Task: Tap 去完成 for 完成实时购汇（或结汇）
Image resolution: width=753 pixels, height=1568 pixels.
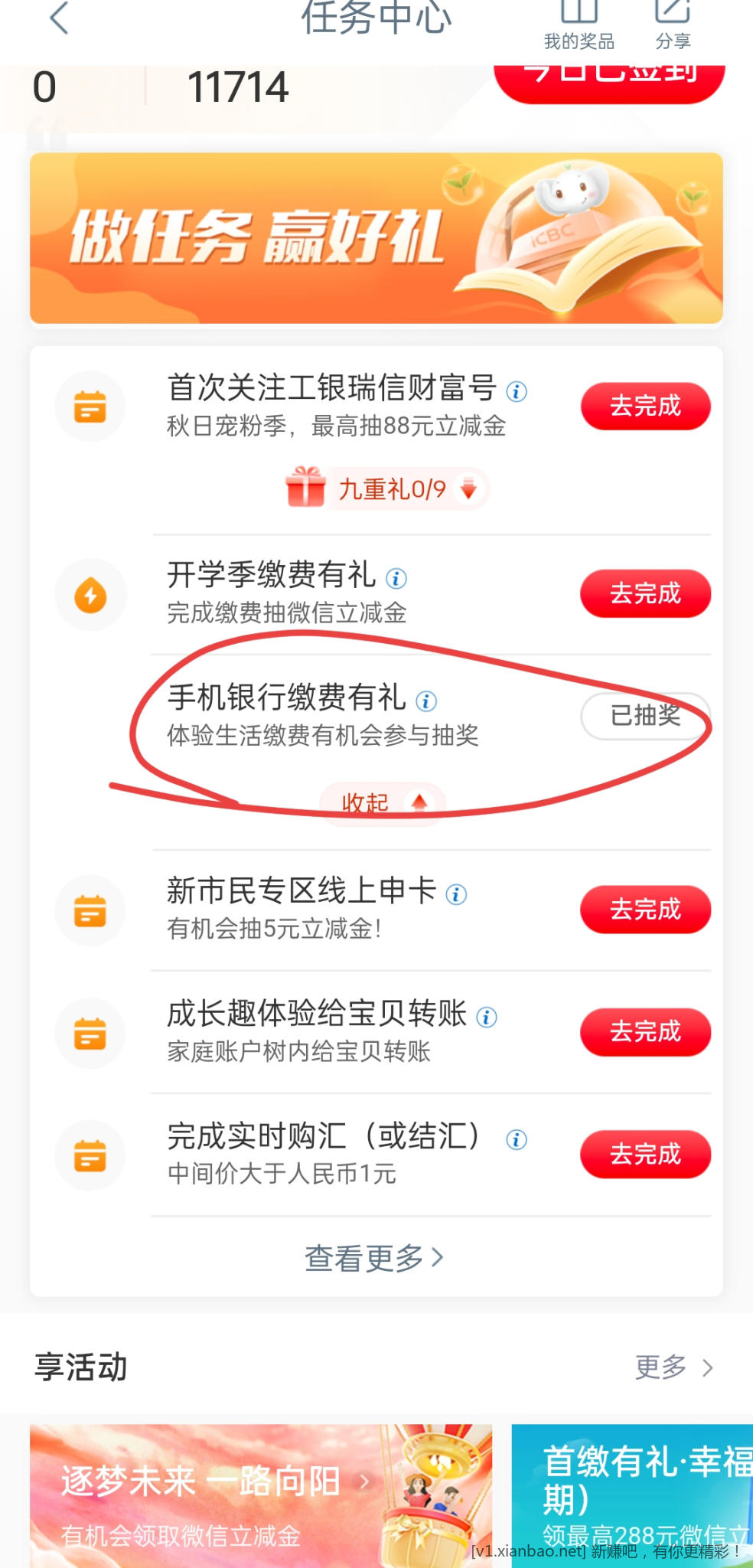Action: 645,1155
